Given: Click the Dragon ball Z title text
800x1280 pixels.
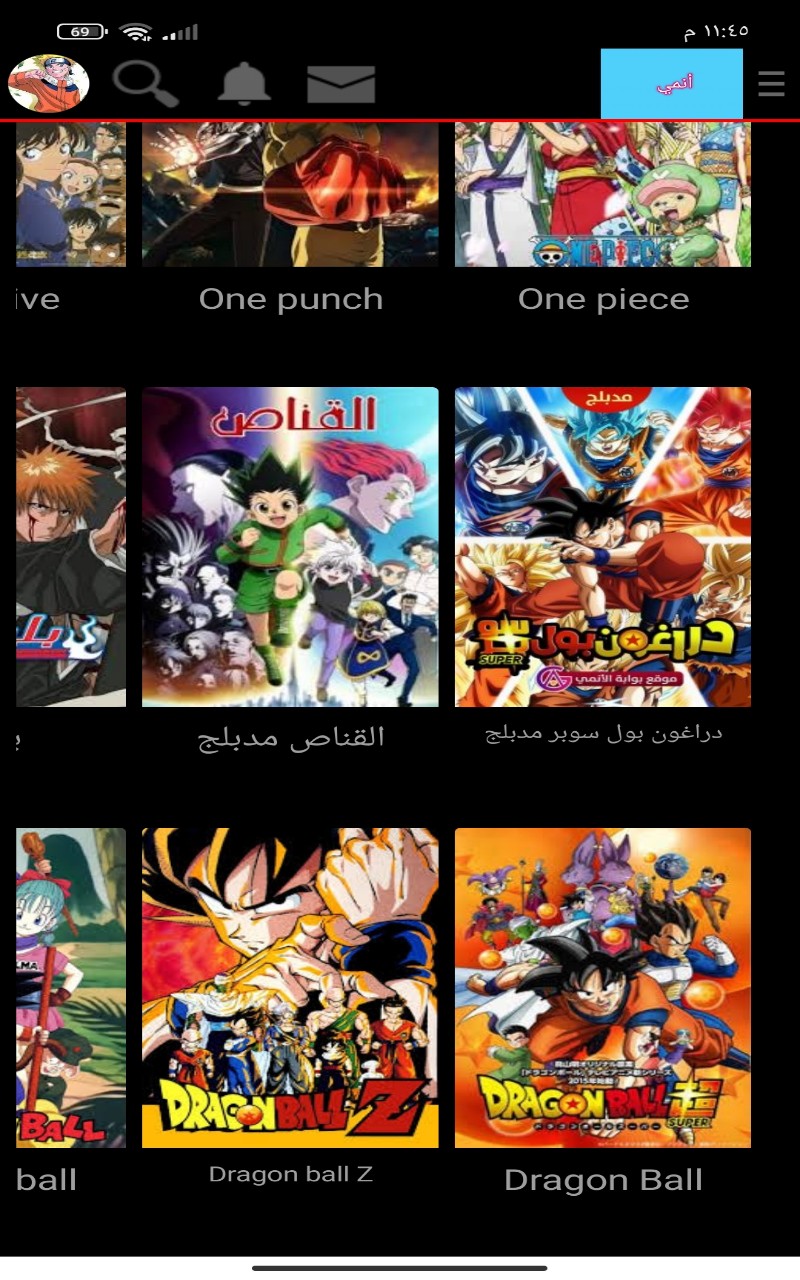Looking at the screenshot, I should coord(291,1174).
